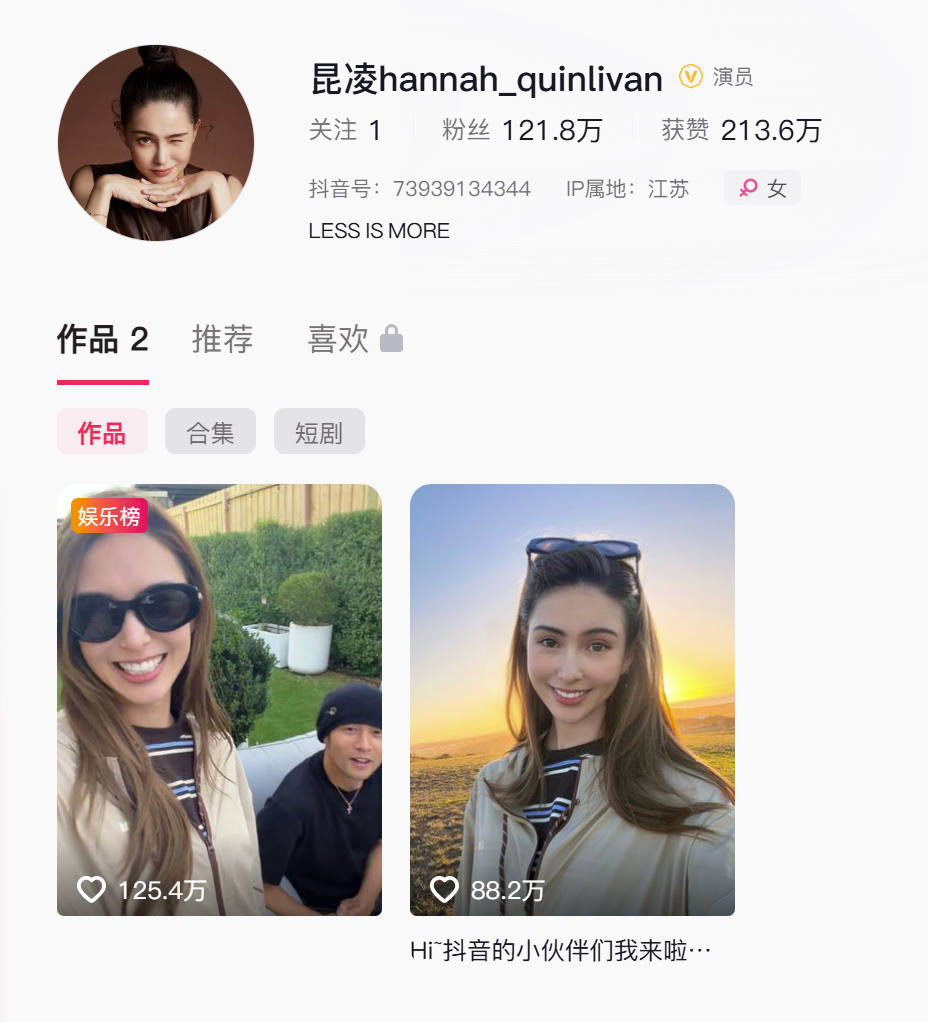
Task: View the 关注 following list
Action: point(345,130)
